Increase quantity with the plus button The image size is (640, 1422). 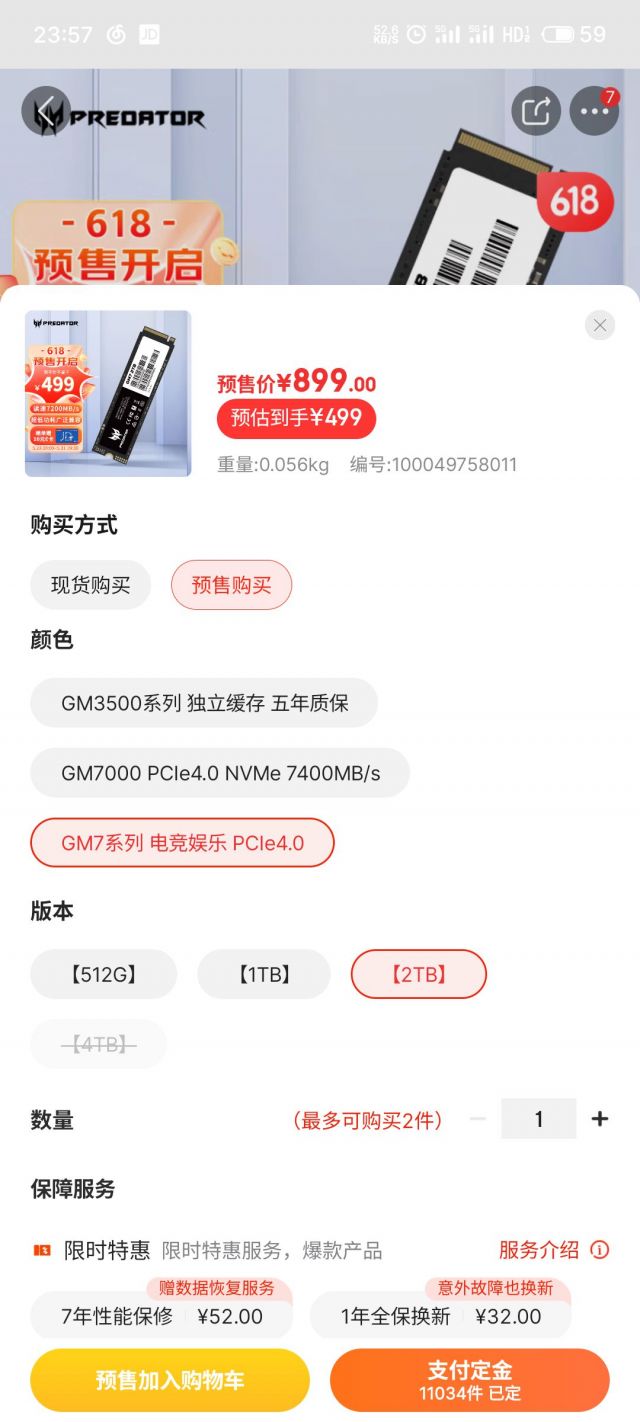click(x=600, y=1119)
